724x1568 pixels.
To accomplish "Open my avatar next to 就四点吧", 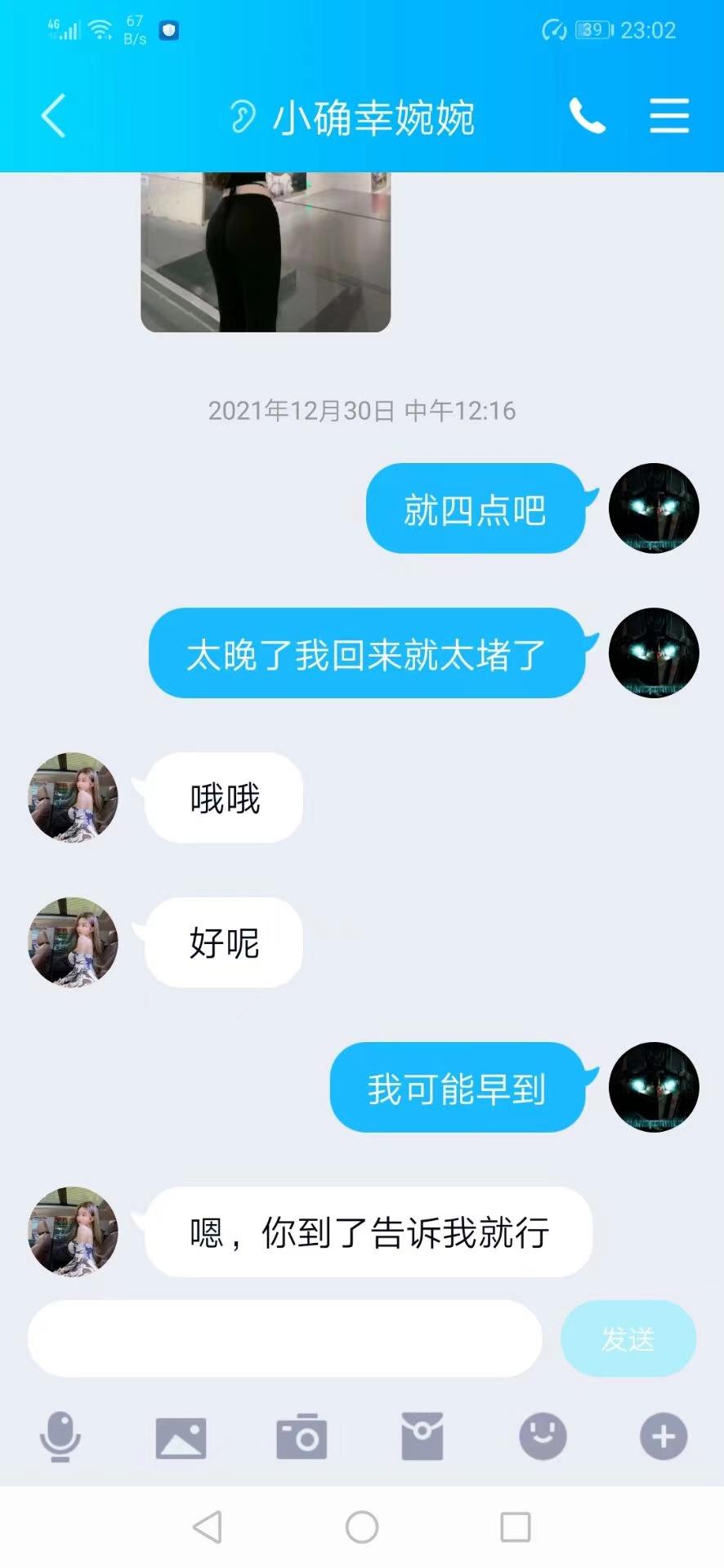I will pyautogui.click(x=653, y=508).
